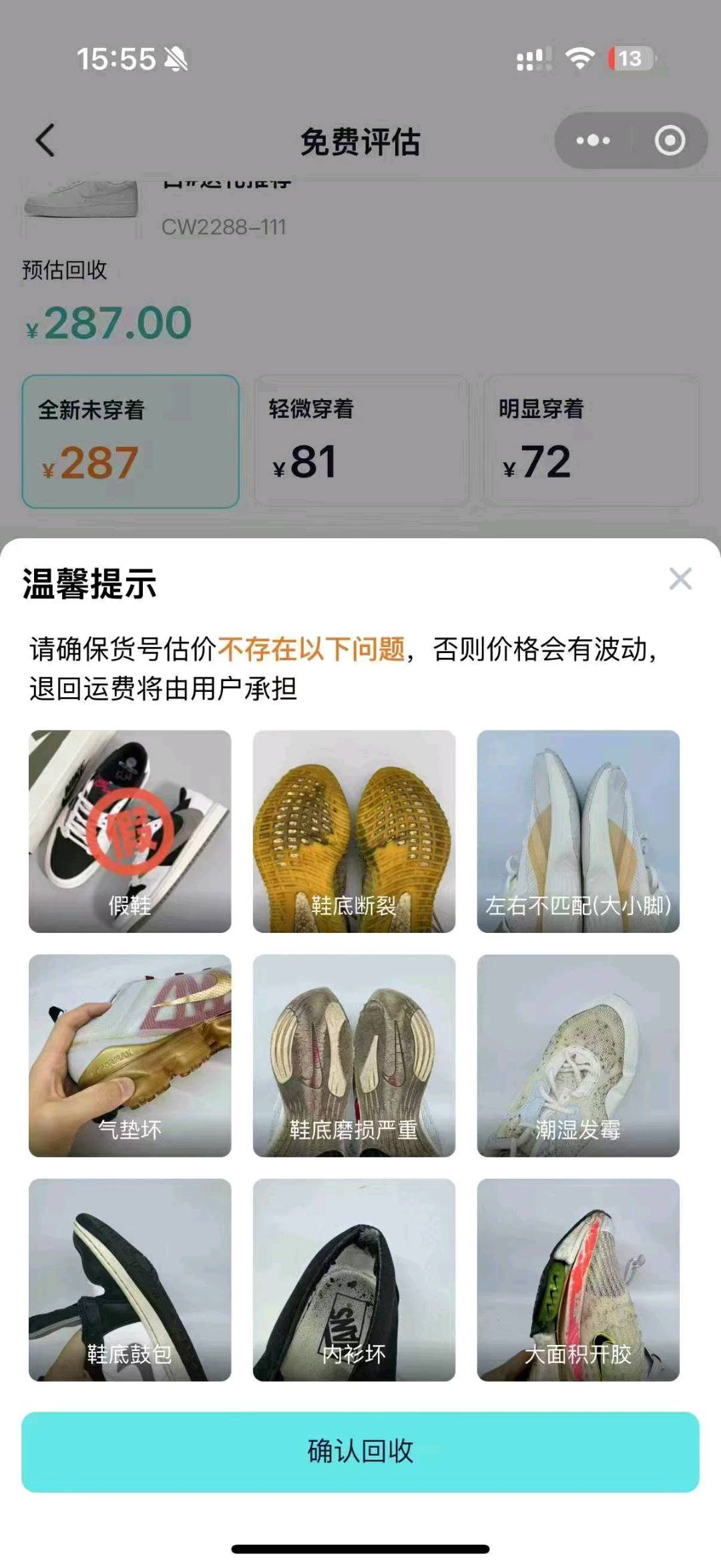Close the mini program with circle button
The height and width of the screenshot is (1568, 721).
tap(670, 141)
